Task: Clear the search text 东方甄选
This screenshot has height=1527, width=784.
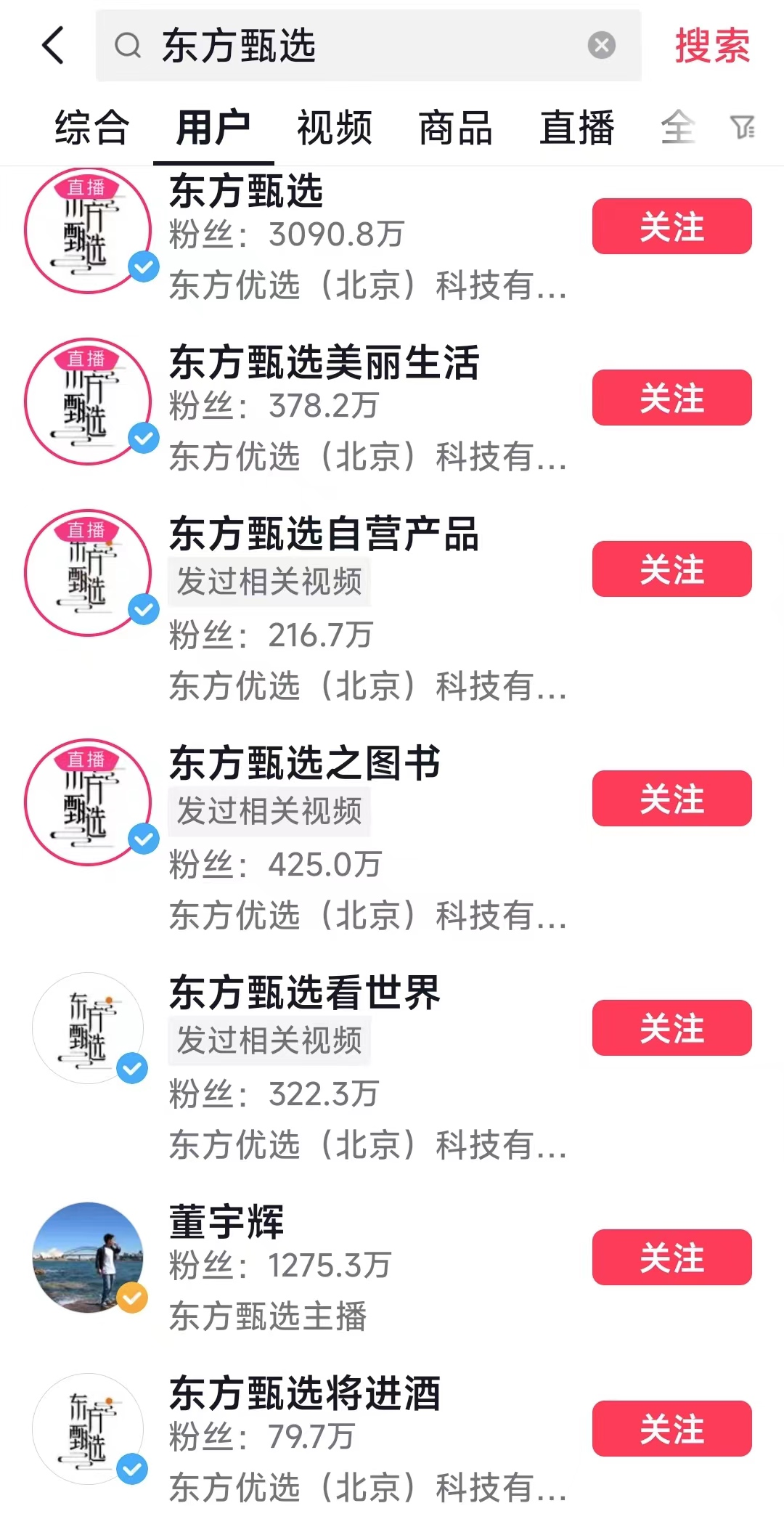Action: click(x=601, y=46)
